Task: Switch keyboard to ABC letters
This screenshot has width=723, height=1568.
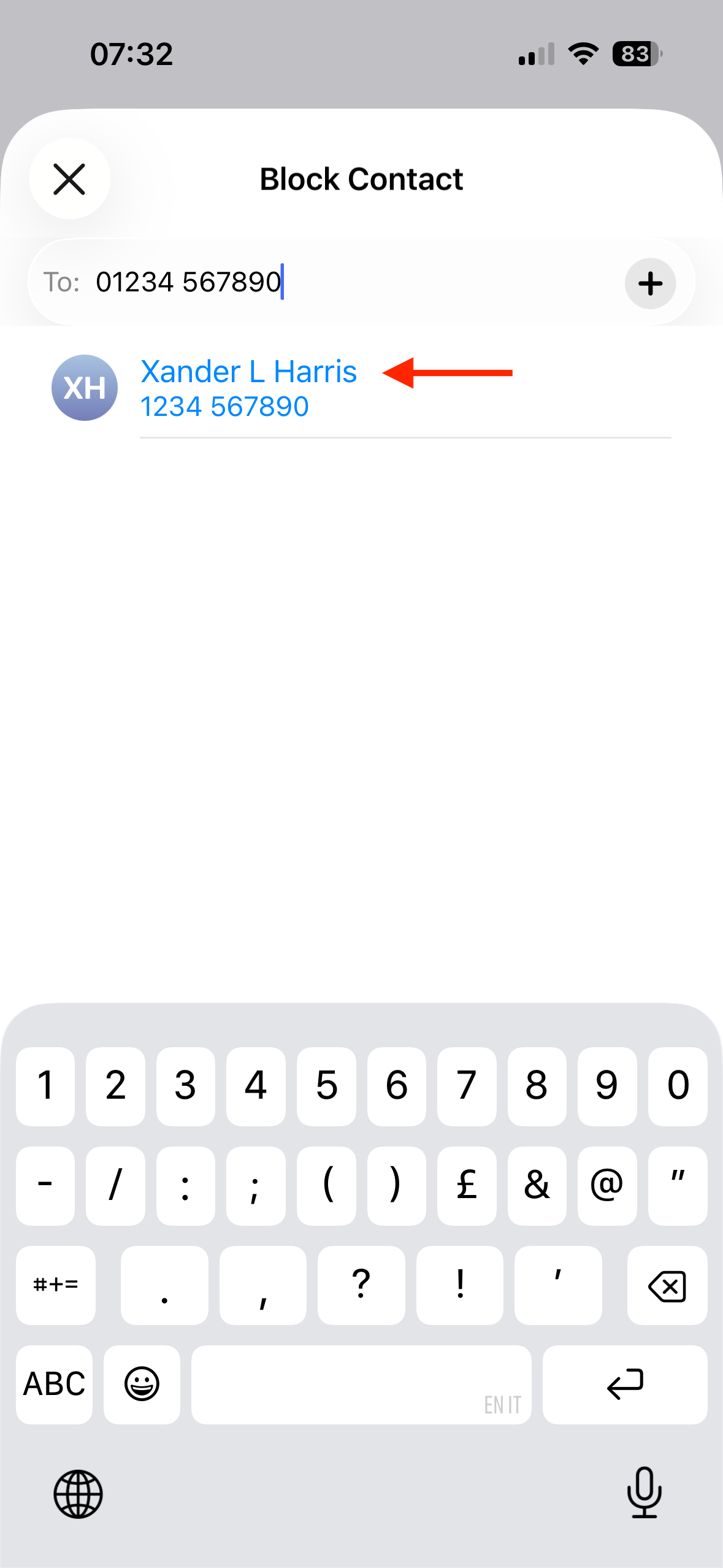Action: [55, 1385]
